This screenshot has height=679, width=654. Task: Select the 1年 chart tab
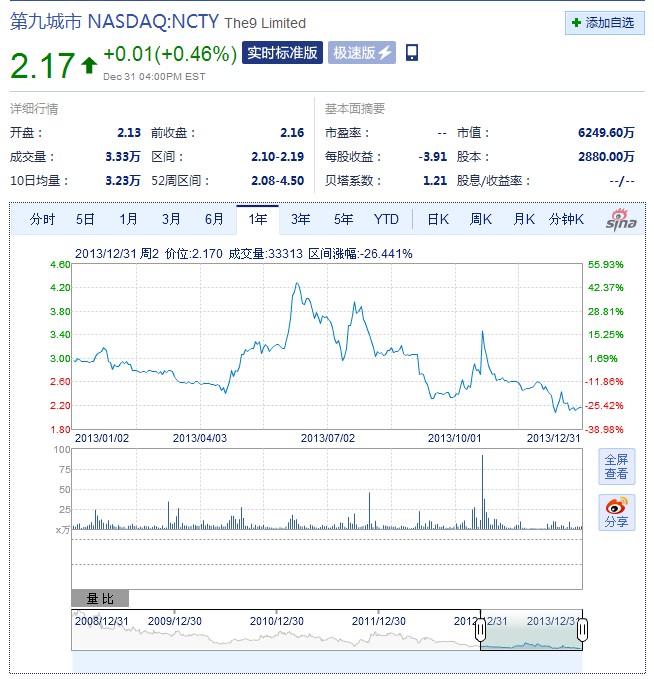pos(257,220)
